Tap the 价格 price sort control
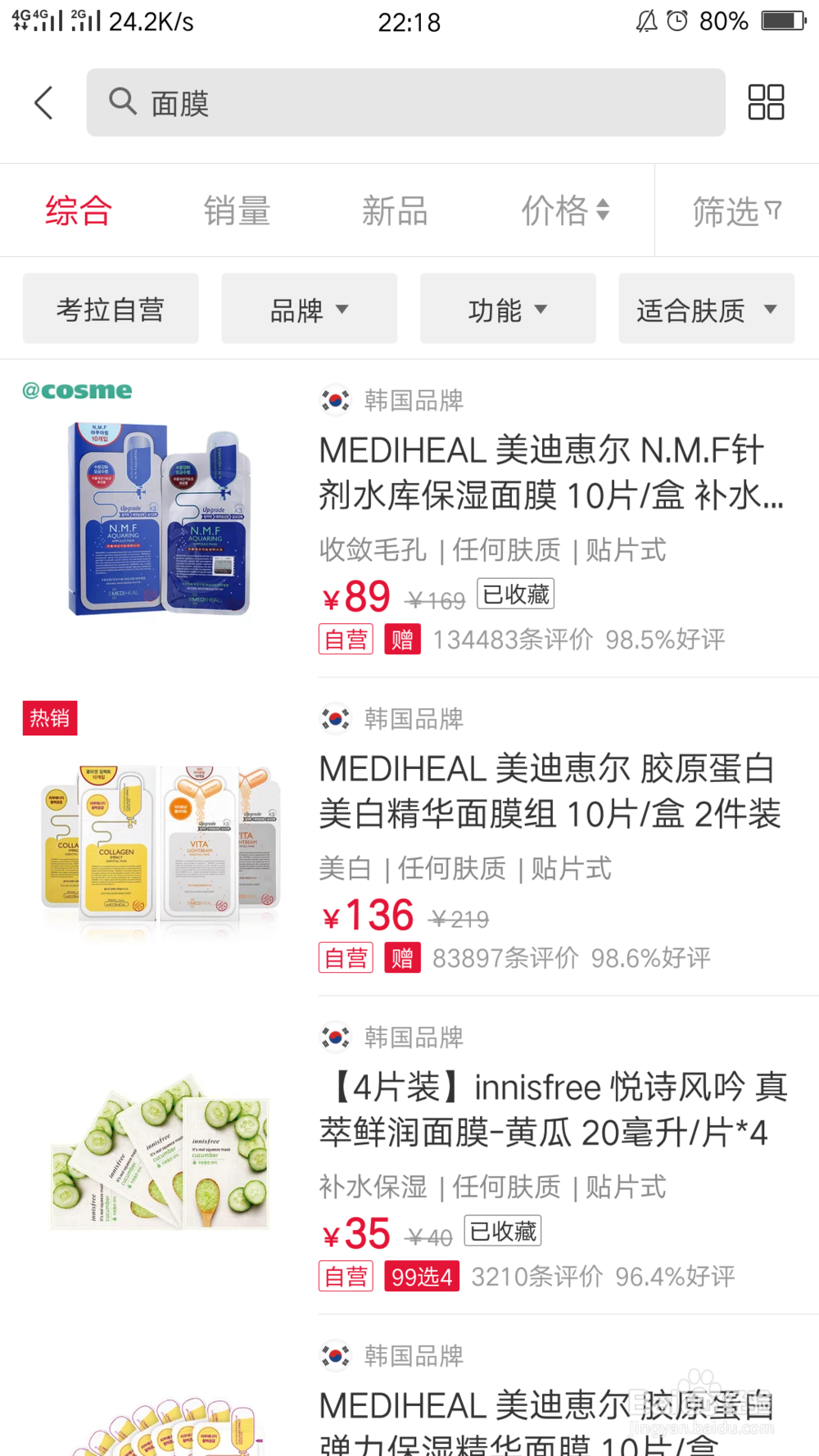819x1456 pixels. pos(564,210)
